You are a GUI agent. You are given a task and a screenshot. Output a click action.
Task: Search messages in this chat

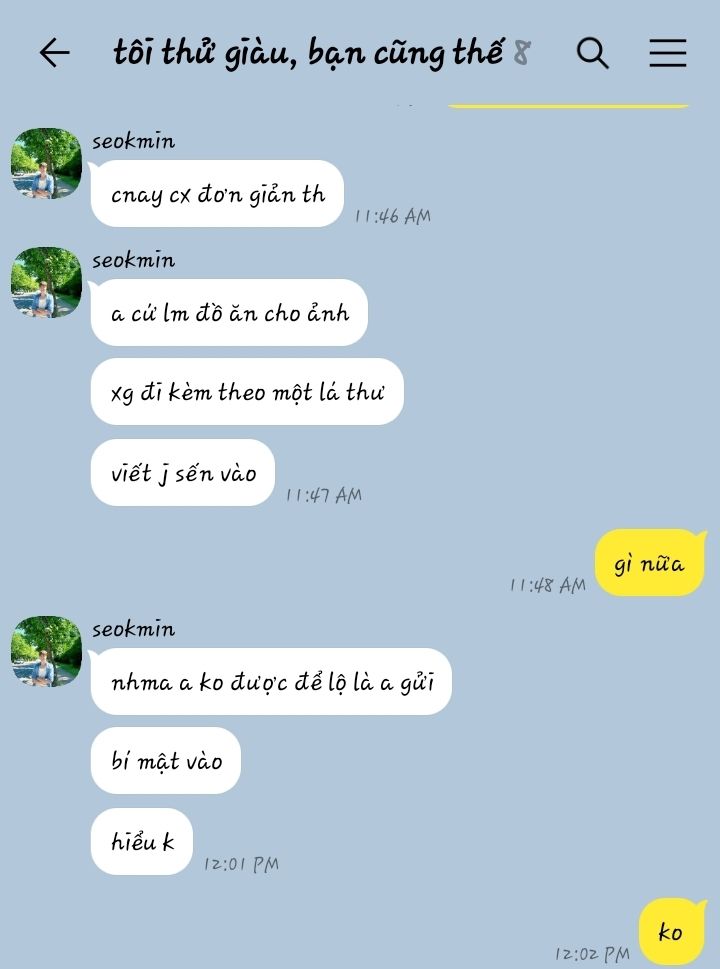[x=593, y=53]
